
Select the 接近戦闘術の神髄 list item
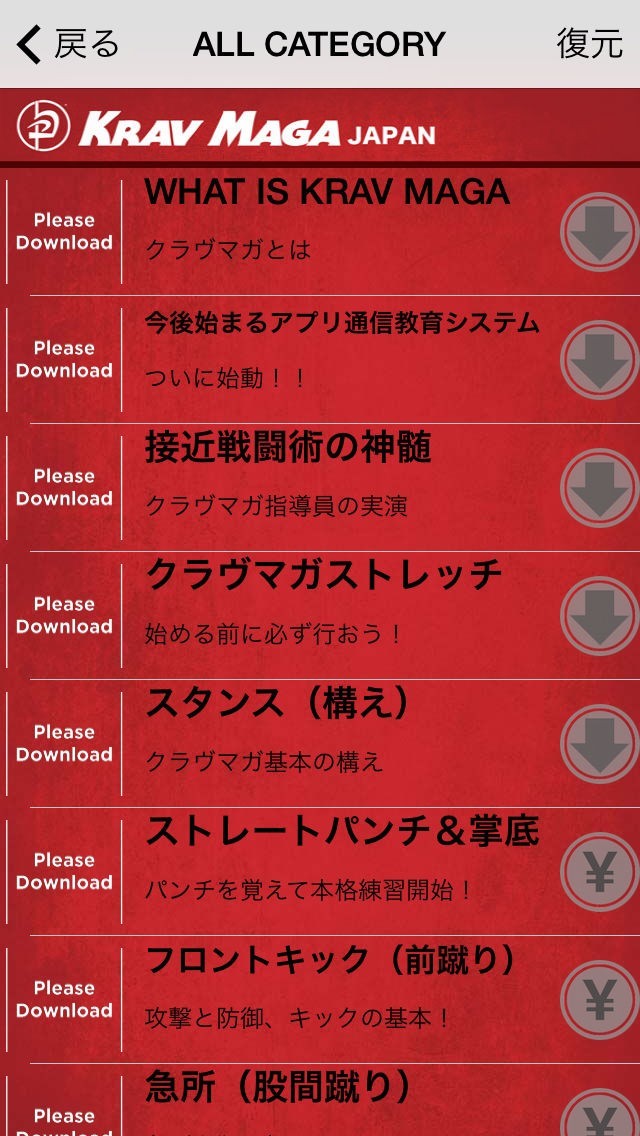tap(320, 488)
